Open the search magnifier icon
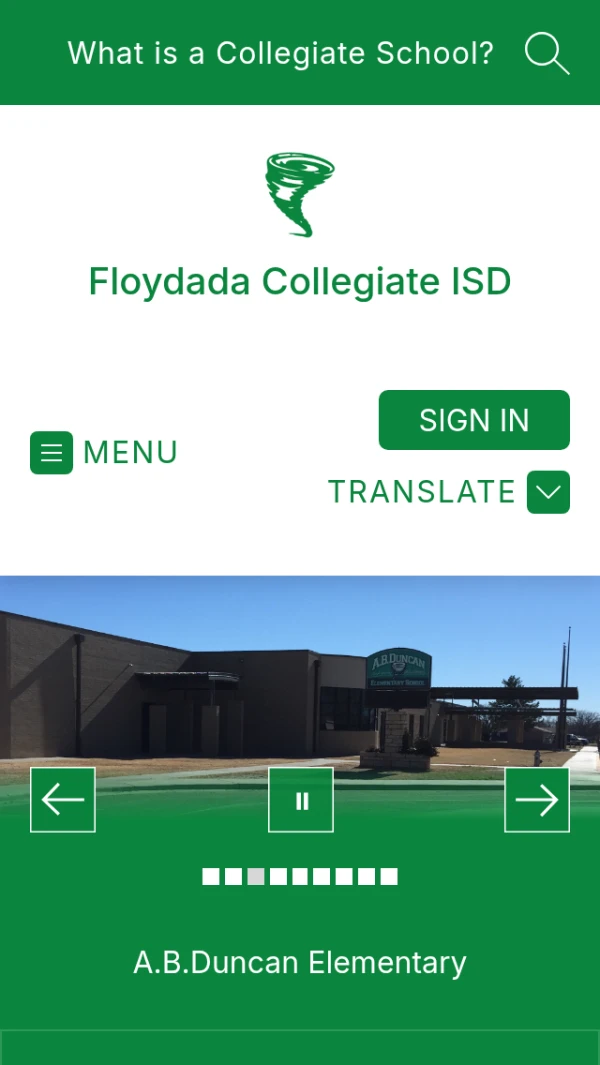 (547, 53)
